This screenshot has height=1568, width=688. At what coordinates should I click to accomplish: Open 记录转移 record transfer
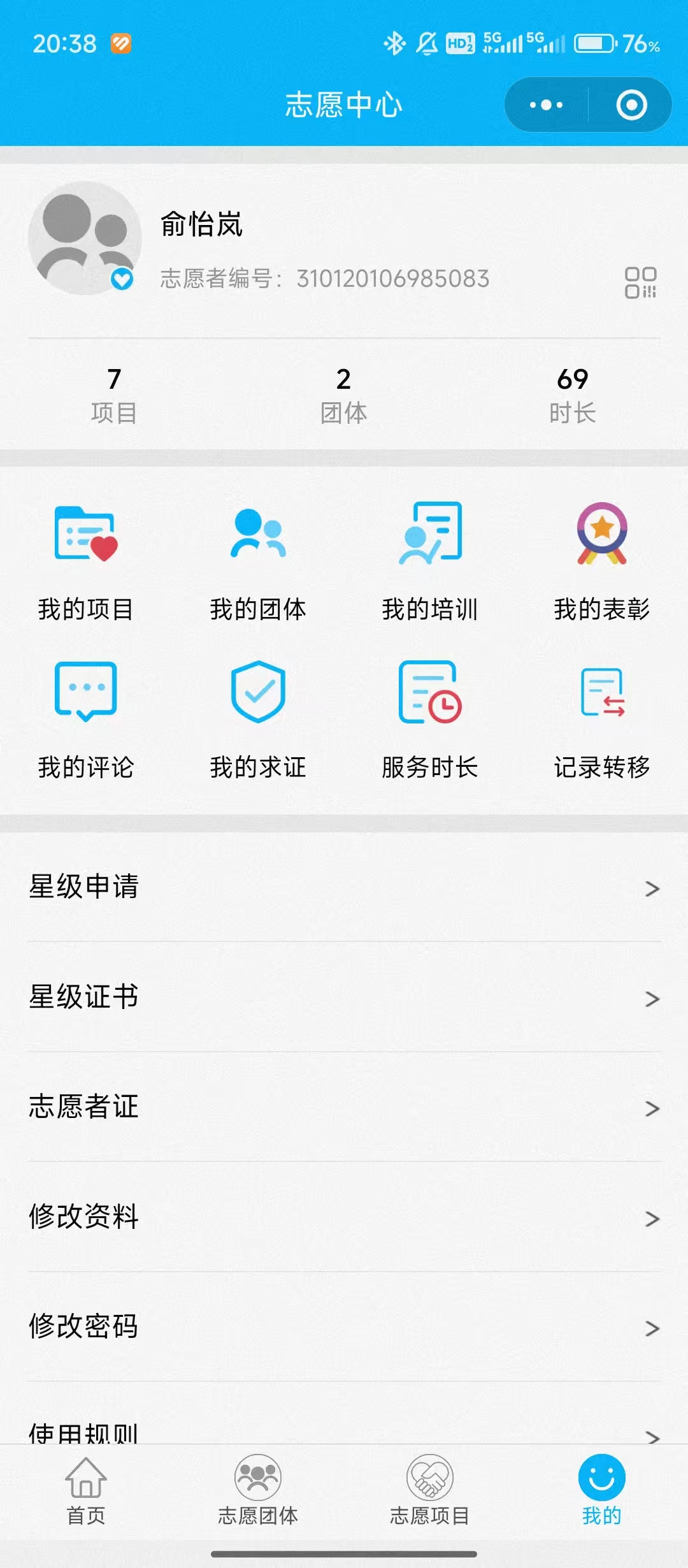(602, 720)
